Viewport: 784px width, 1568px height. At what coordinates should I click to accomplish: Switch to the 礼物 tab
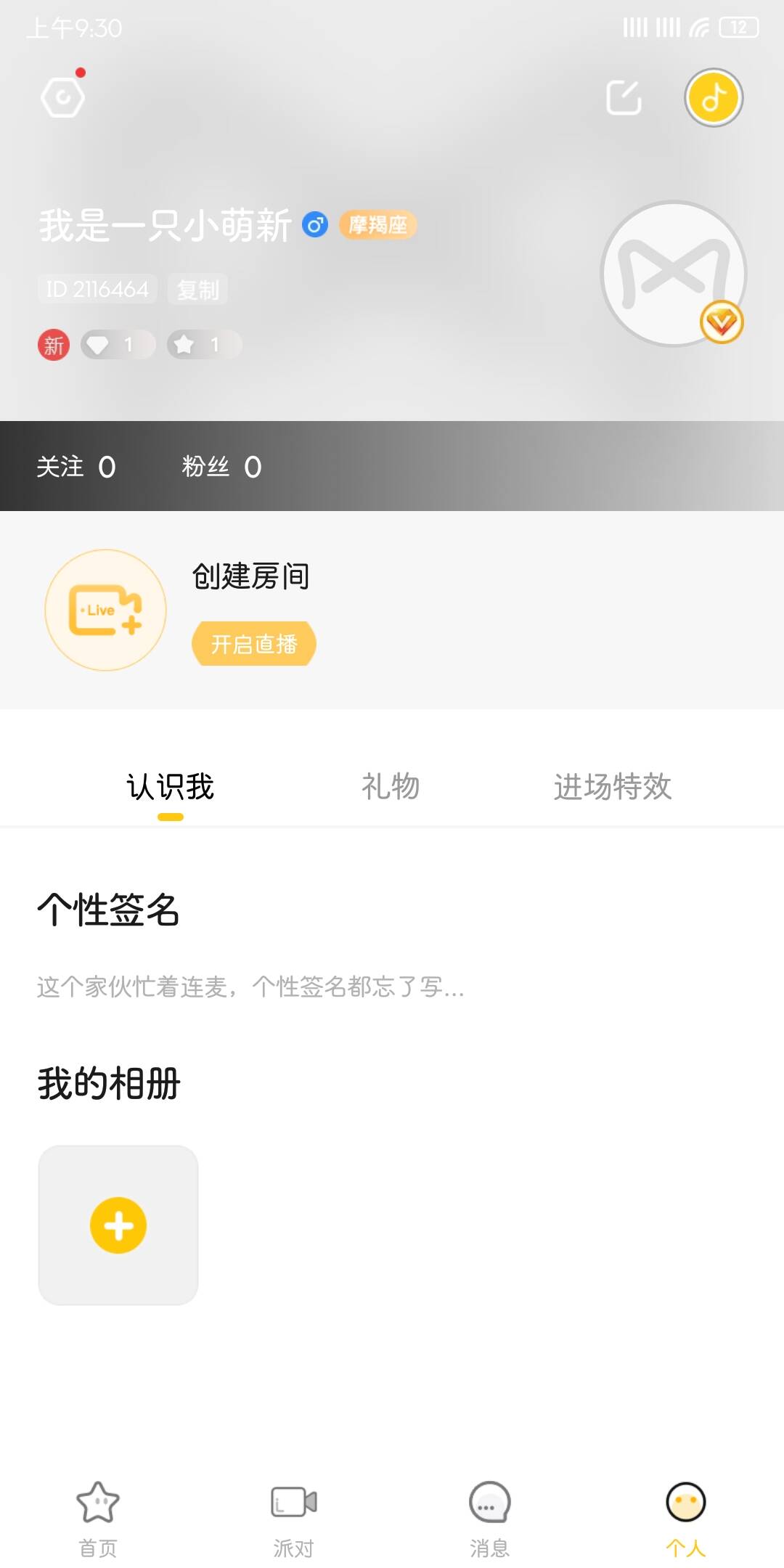[391, 787]
